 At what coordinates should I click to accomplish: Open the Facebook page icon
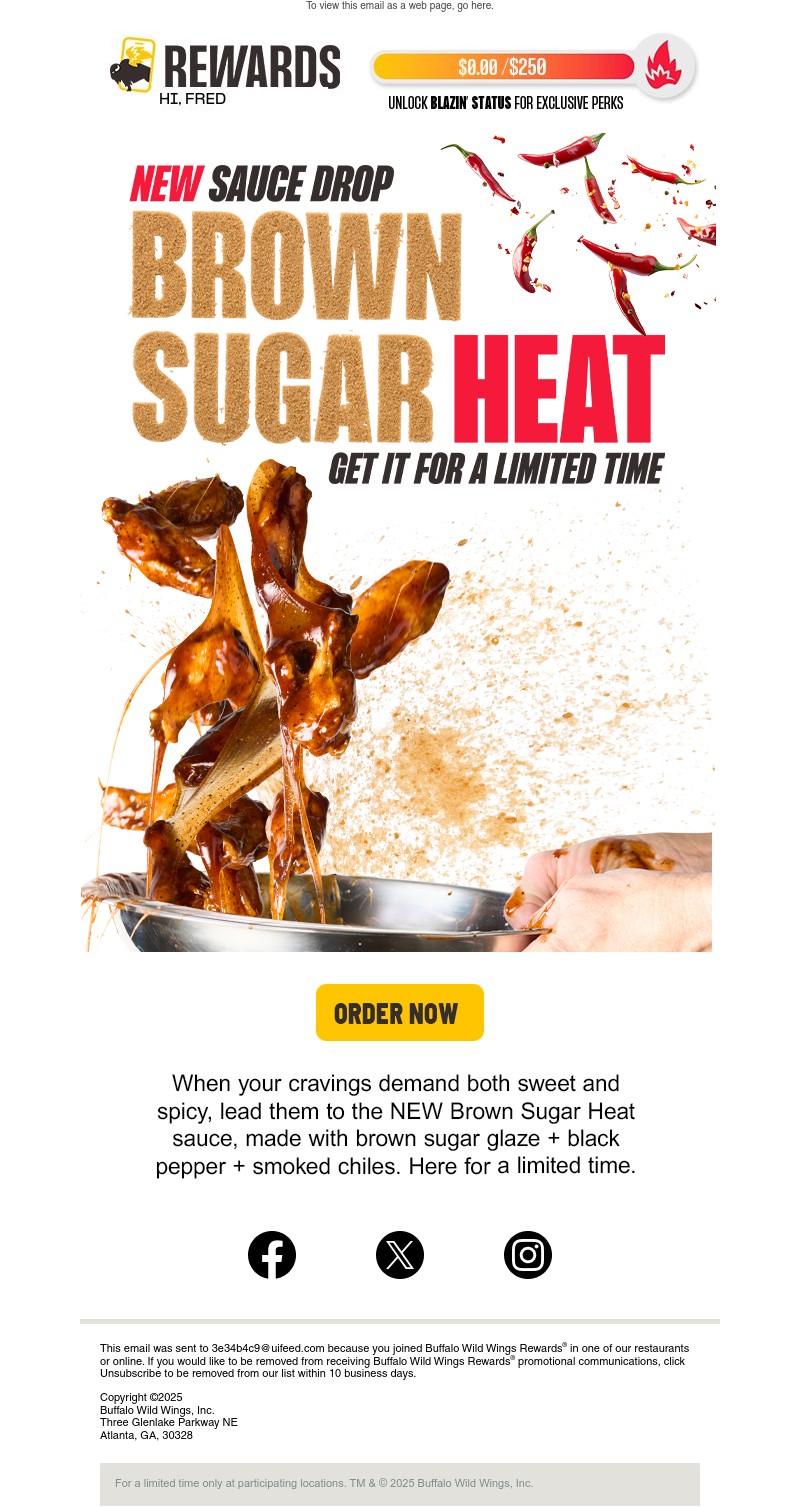[x=272, y=1254]
